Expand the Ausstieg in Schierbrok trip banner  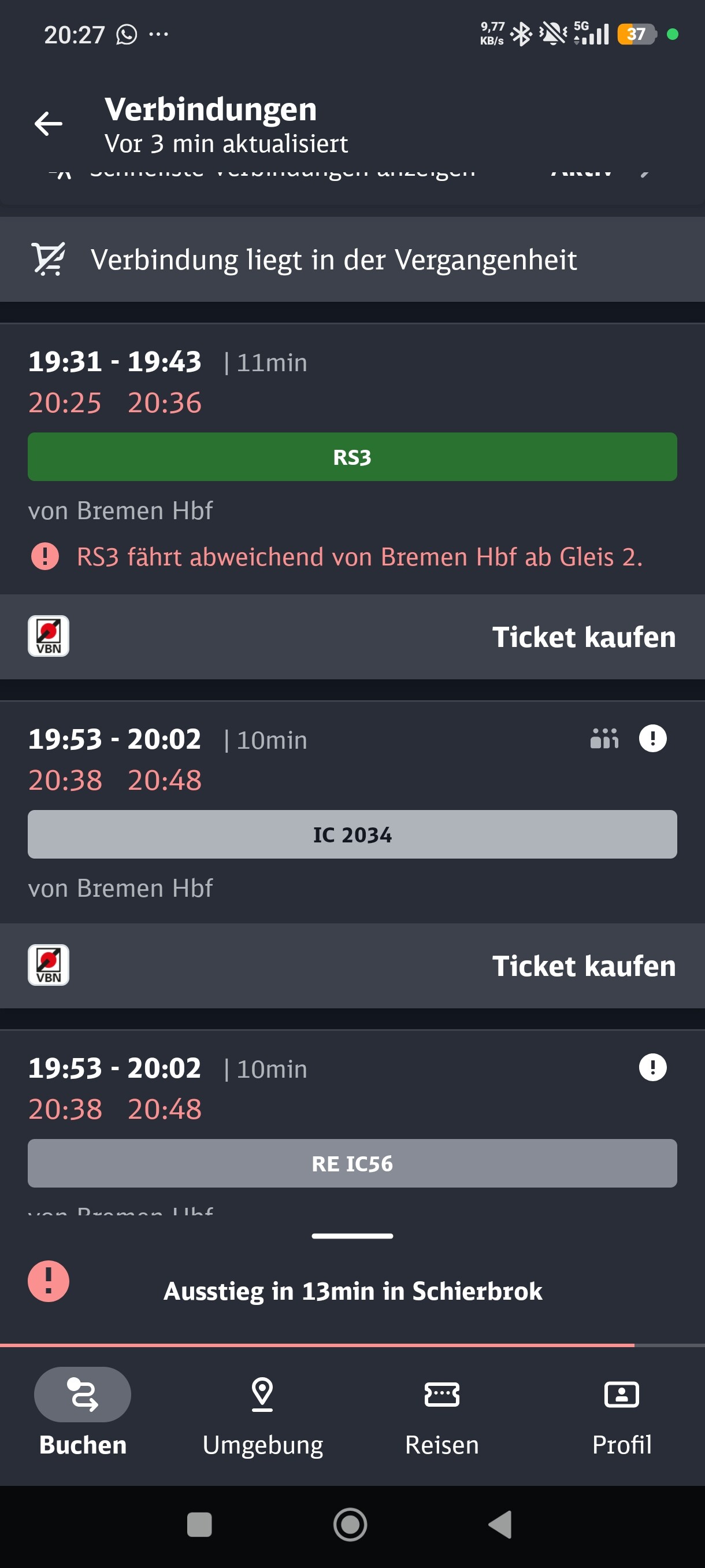coord(351,1289)
